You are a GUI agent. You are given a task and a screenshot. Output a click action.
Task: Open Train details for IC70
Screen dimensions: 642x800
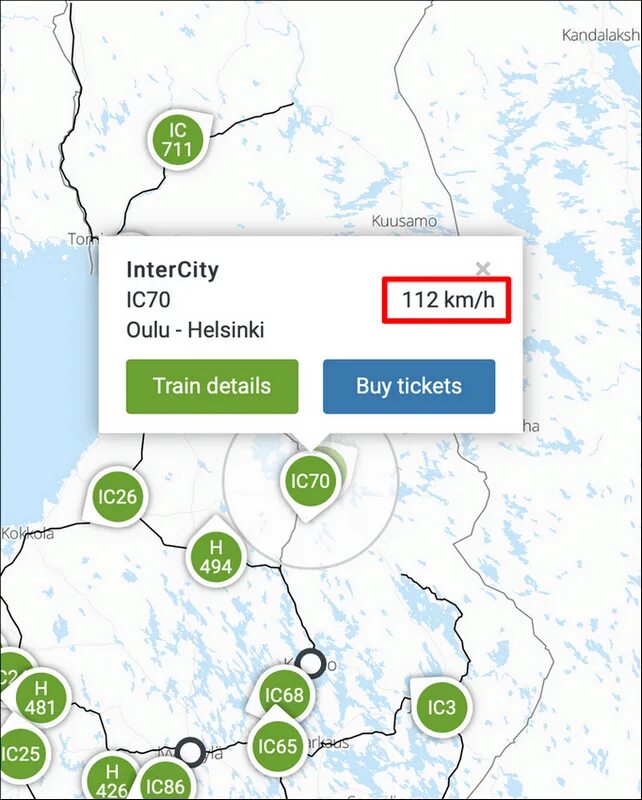point(212,386)
